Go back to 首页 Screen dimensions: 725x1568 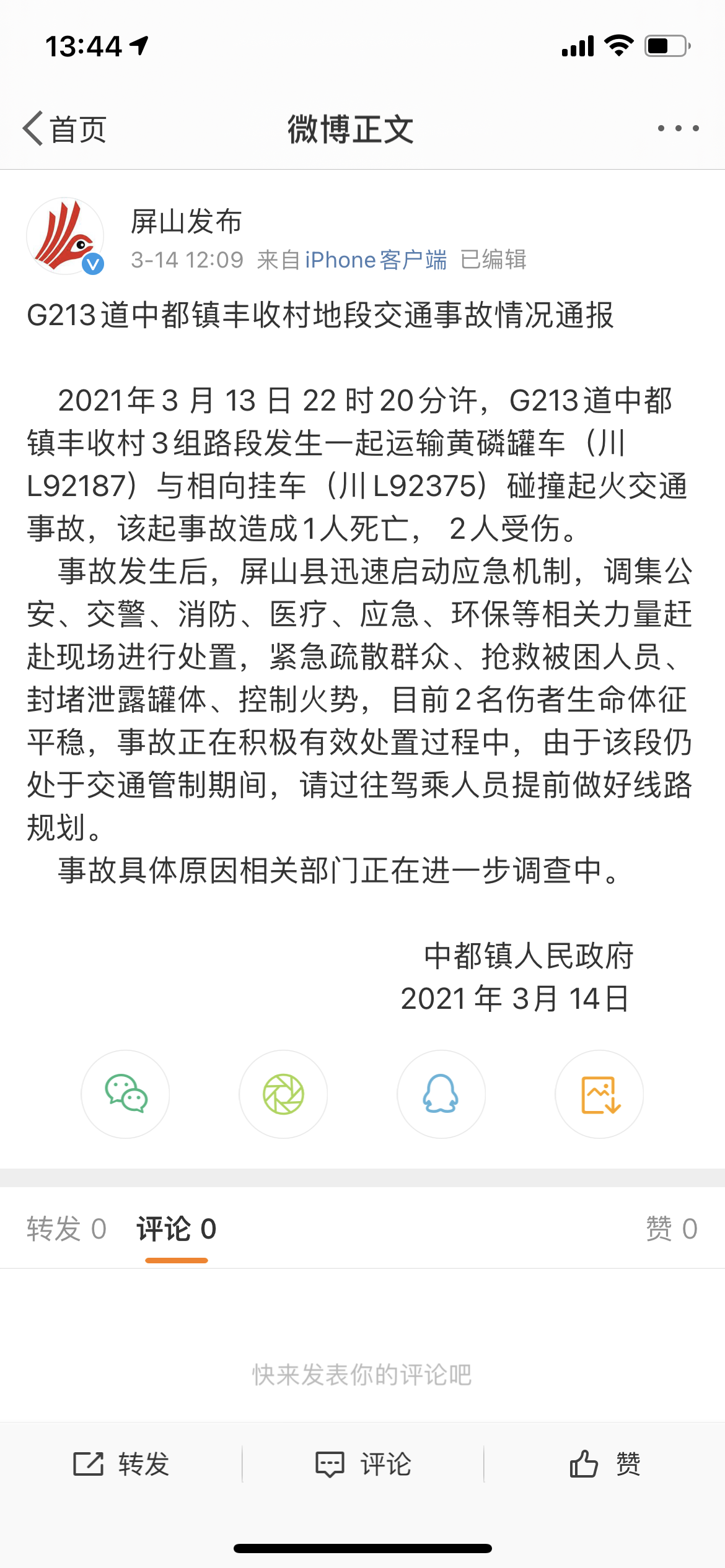click(64, 129)
